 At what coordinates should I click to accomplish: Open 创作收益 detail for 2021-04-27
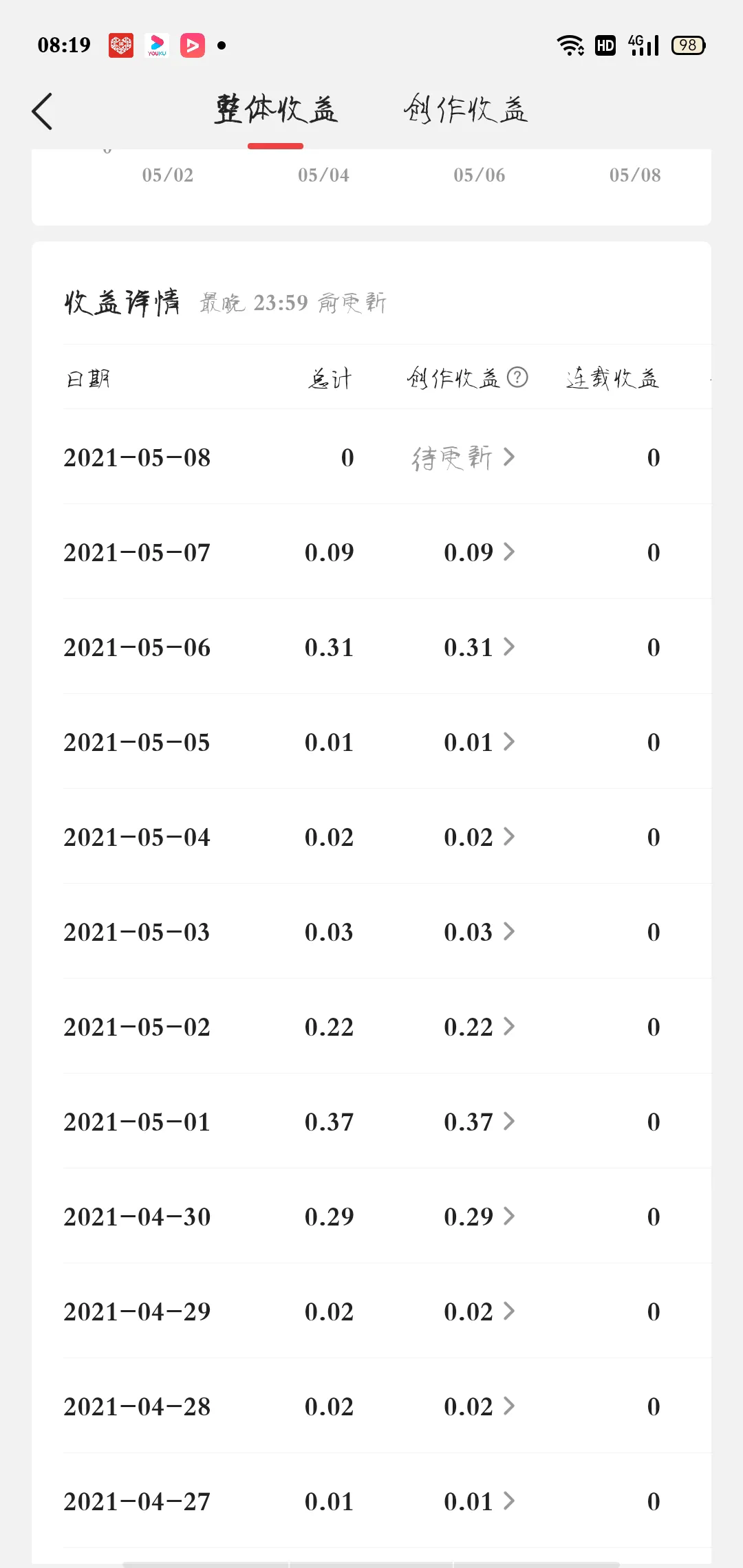479,1501
